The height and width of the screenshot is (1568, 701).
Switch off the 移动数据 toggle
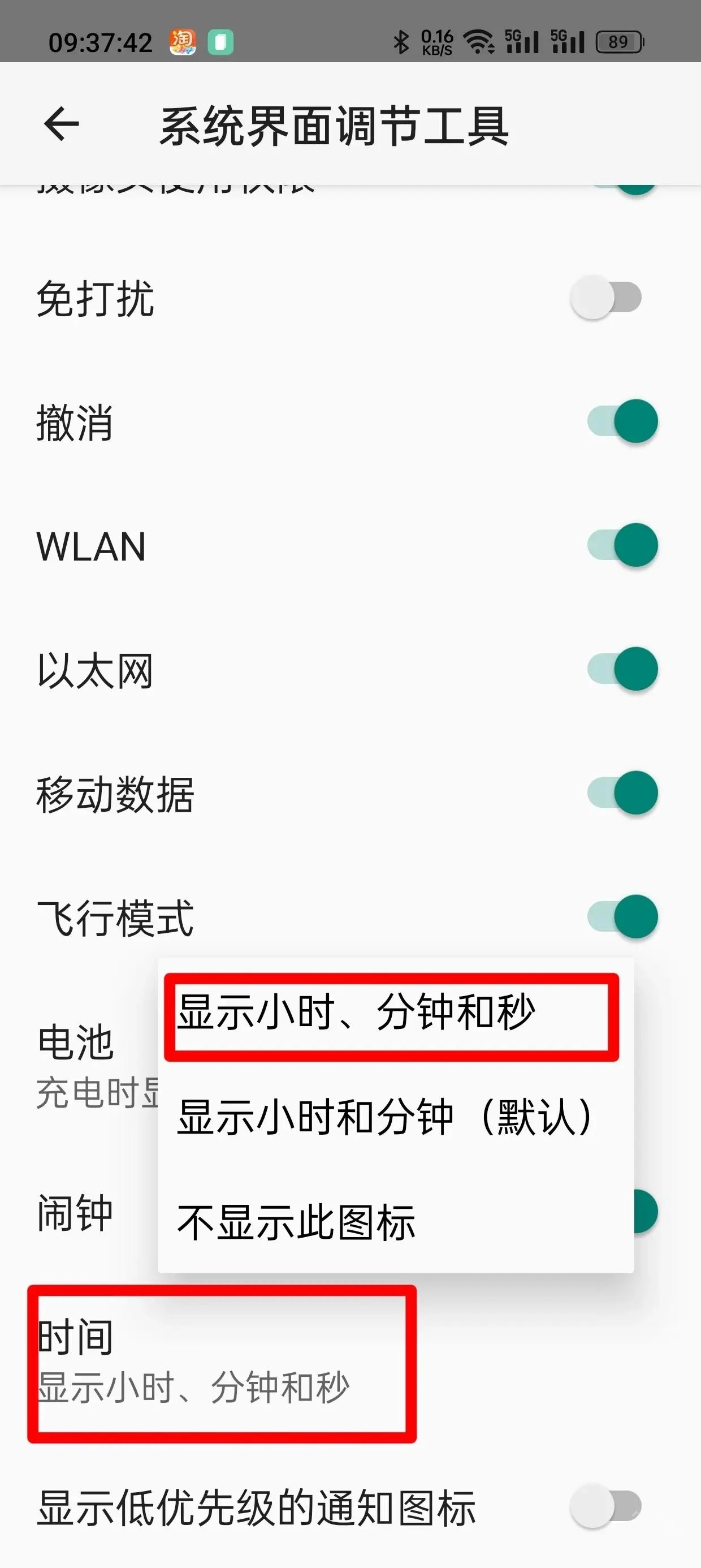coord(622,792)
